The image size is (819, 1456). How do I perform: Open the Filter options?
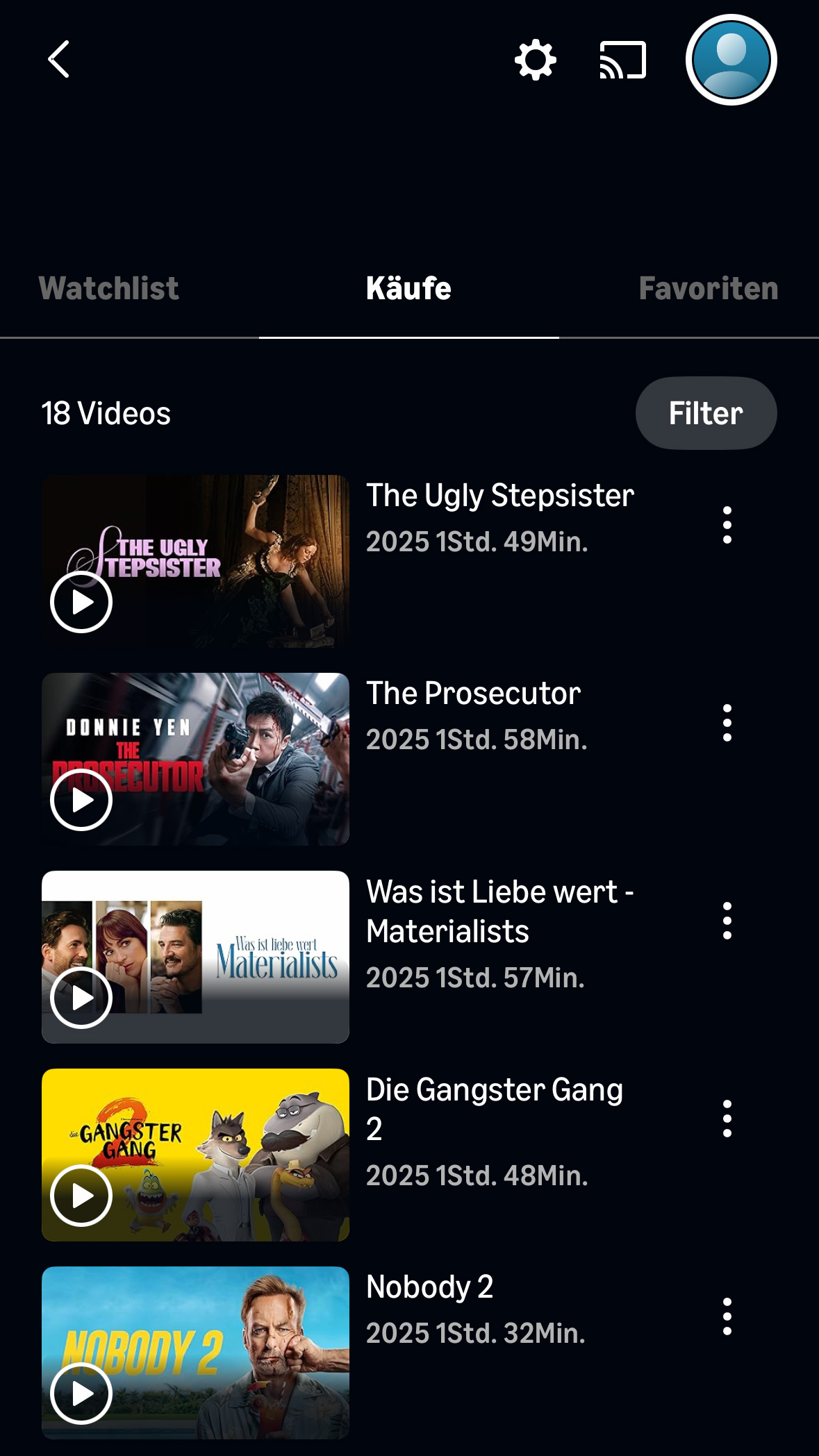(x=706, y=413)
